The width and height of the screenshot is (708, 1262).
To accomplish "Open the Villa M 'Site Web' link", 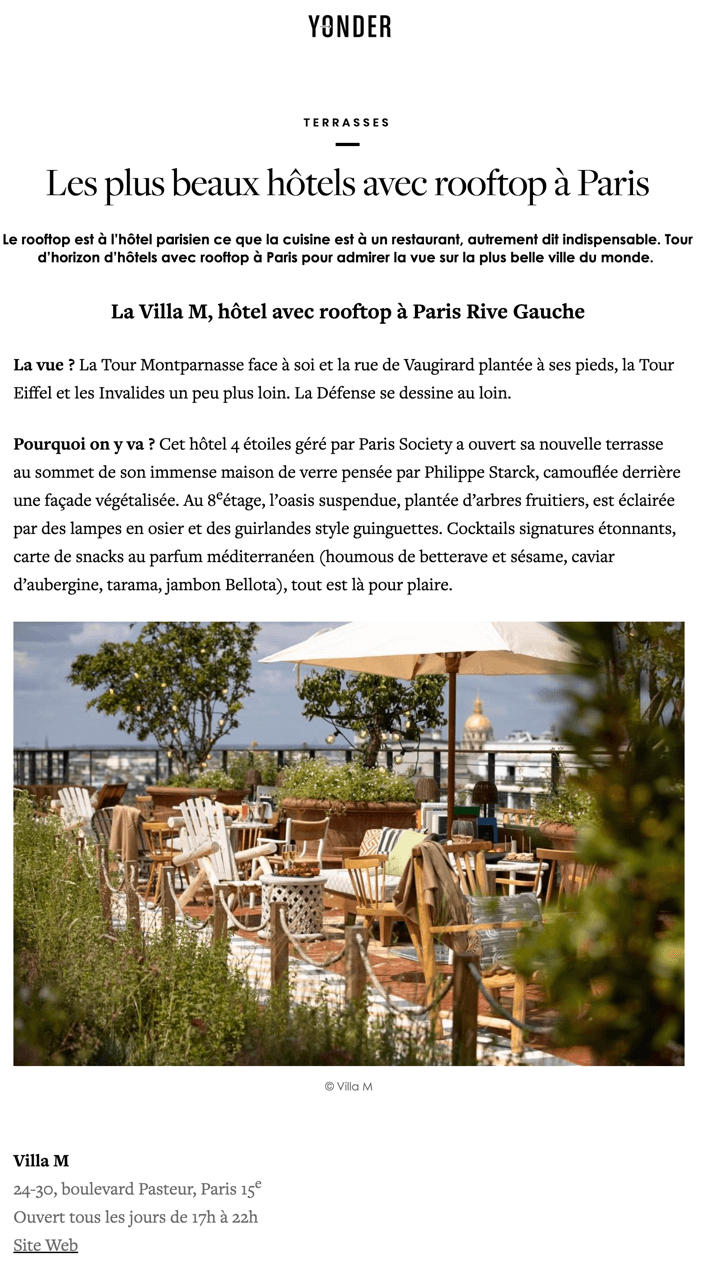I will point(45,1244).
